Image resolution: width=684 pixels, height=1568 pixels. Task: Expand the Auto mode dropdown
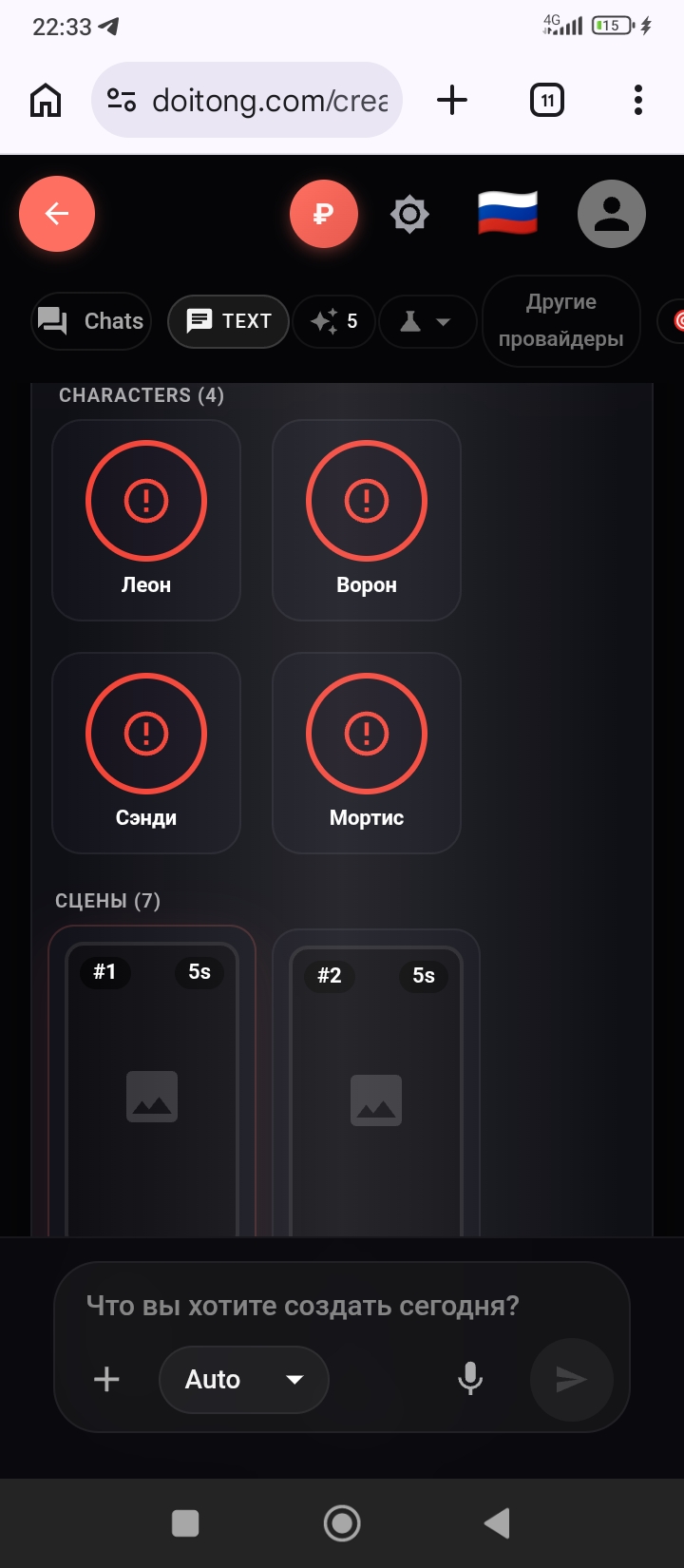[x=244, y=1380]
